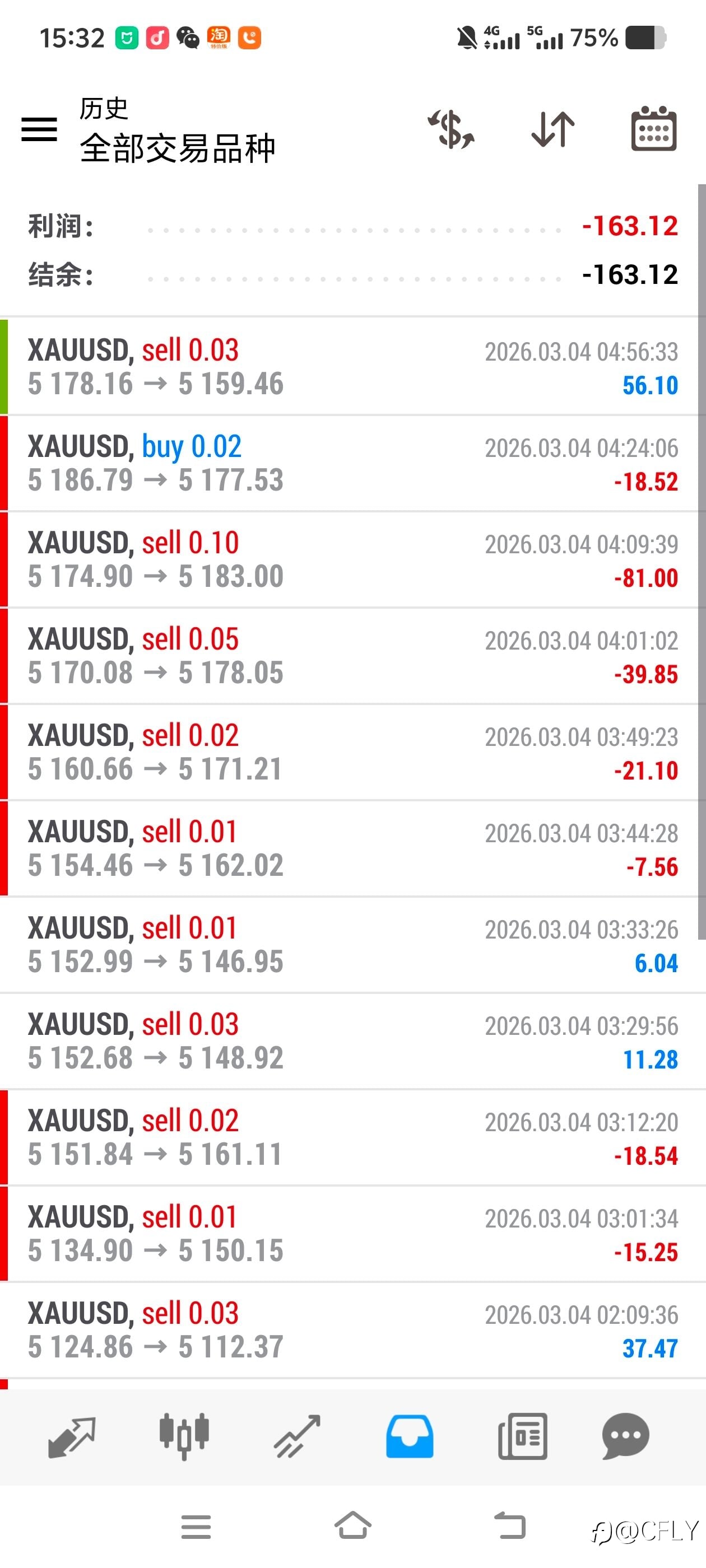Select the sell 0.10 trade losing 81.00
This screenshot has height=1568, width=706.
352,559
